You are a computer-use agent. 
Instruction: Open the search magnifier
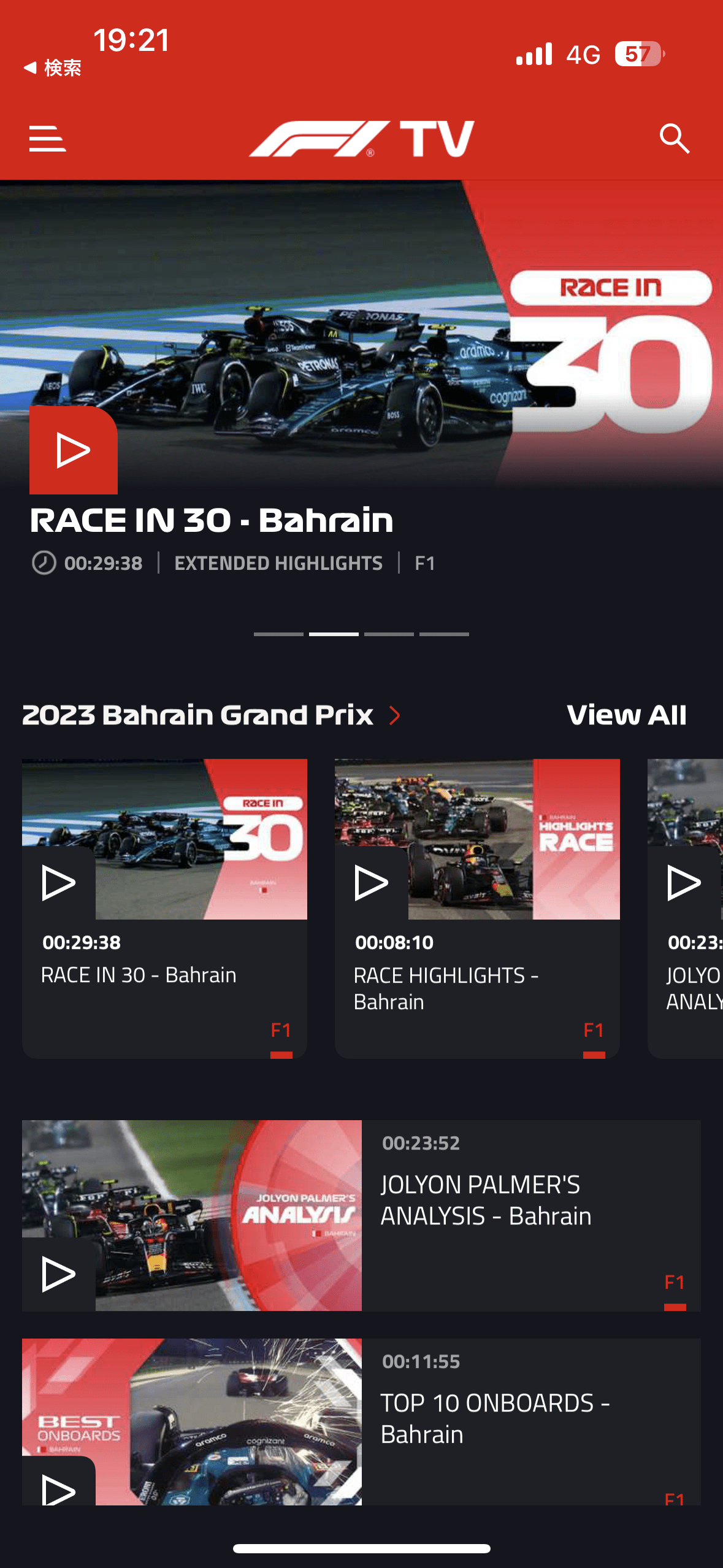tap(674, 139)
